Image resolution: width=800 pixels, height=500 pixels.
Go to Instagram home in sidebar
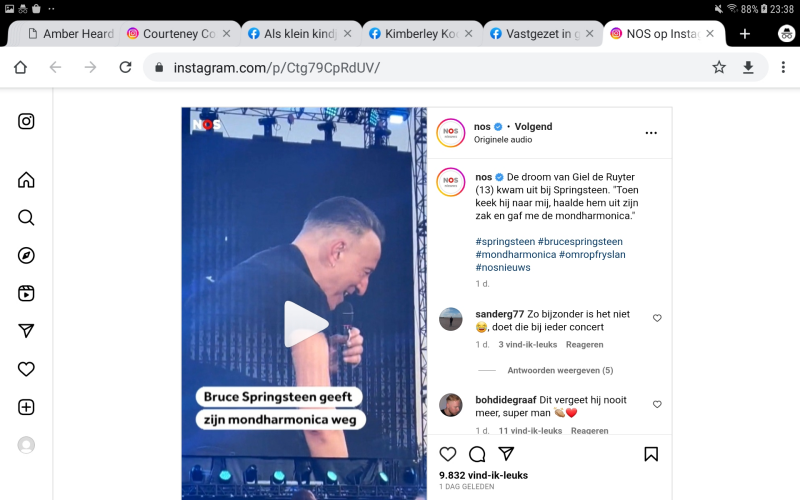27,180
